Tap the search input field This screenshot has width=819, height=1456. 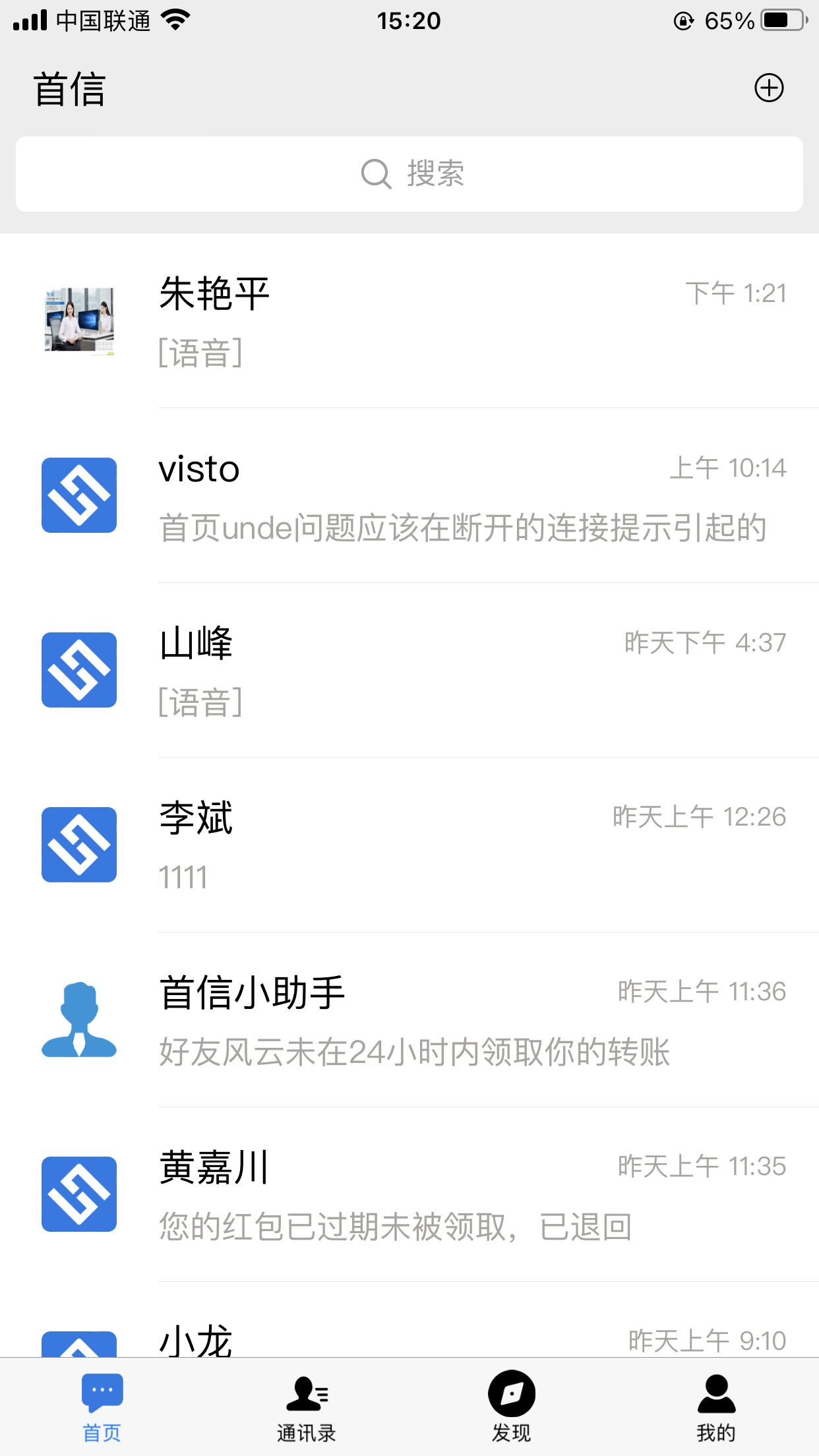409,173
